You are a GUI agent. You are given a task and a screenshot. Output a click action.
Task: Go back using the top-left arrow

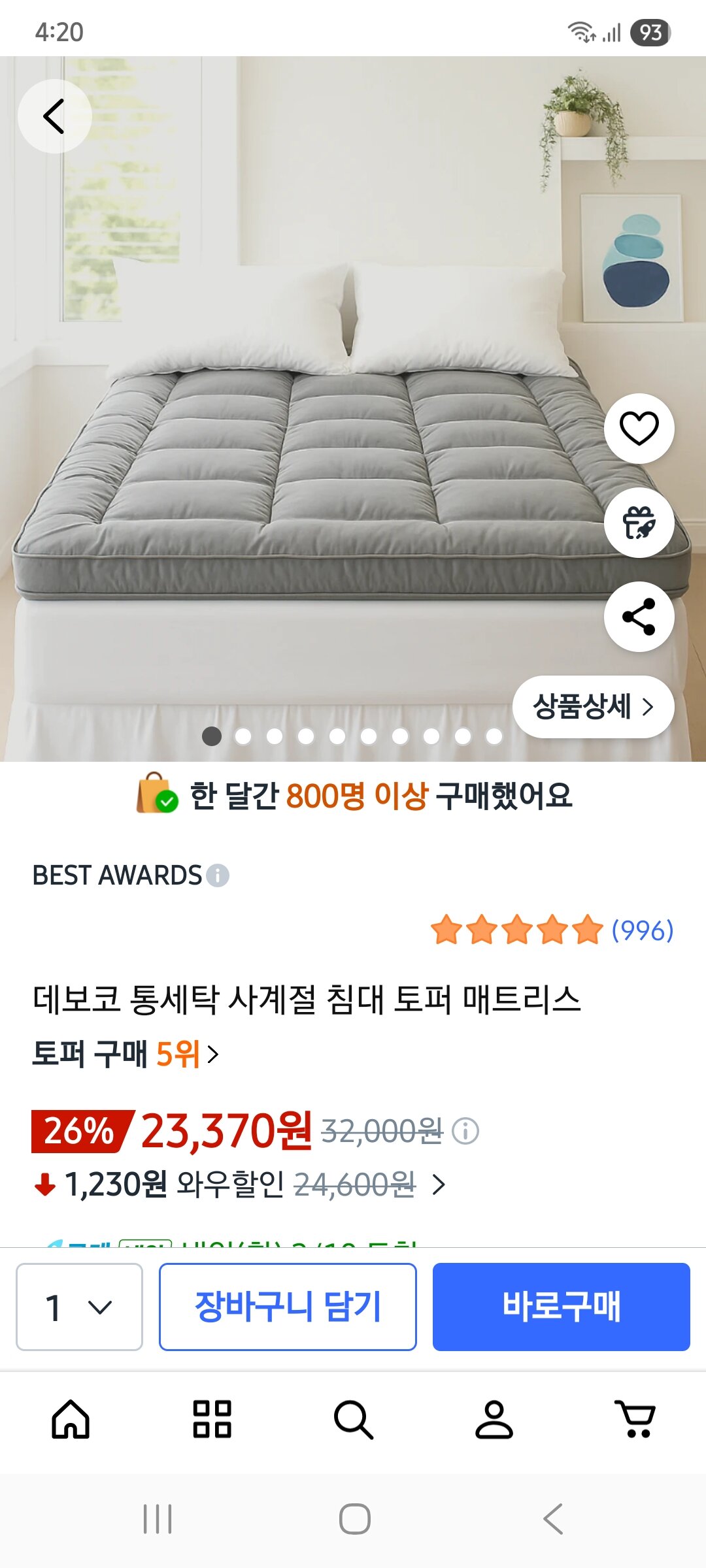point(54,116)
